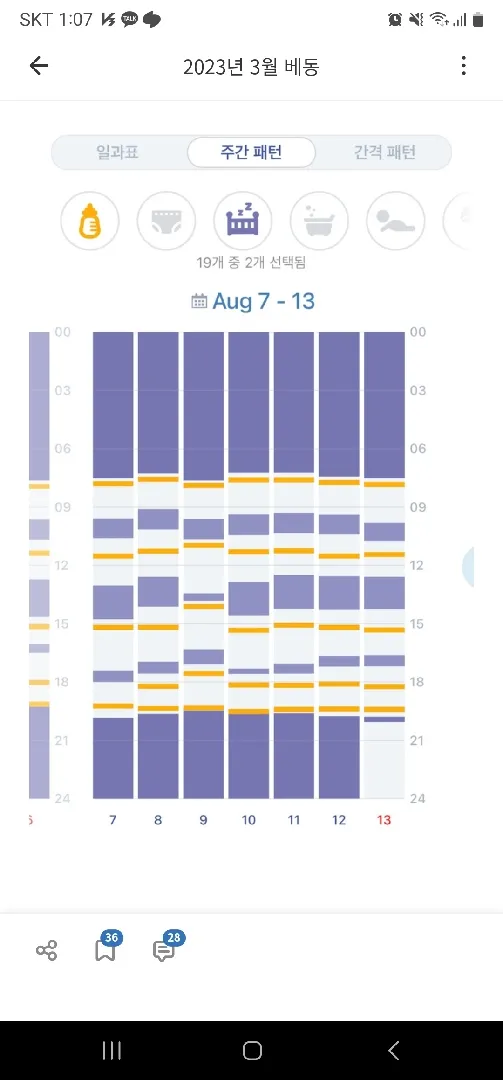Toggle the bath filter icon

pyautogui.click(x=319, y=220)
